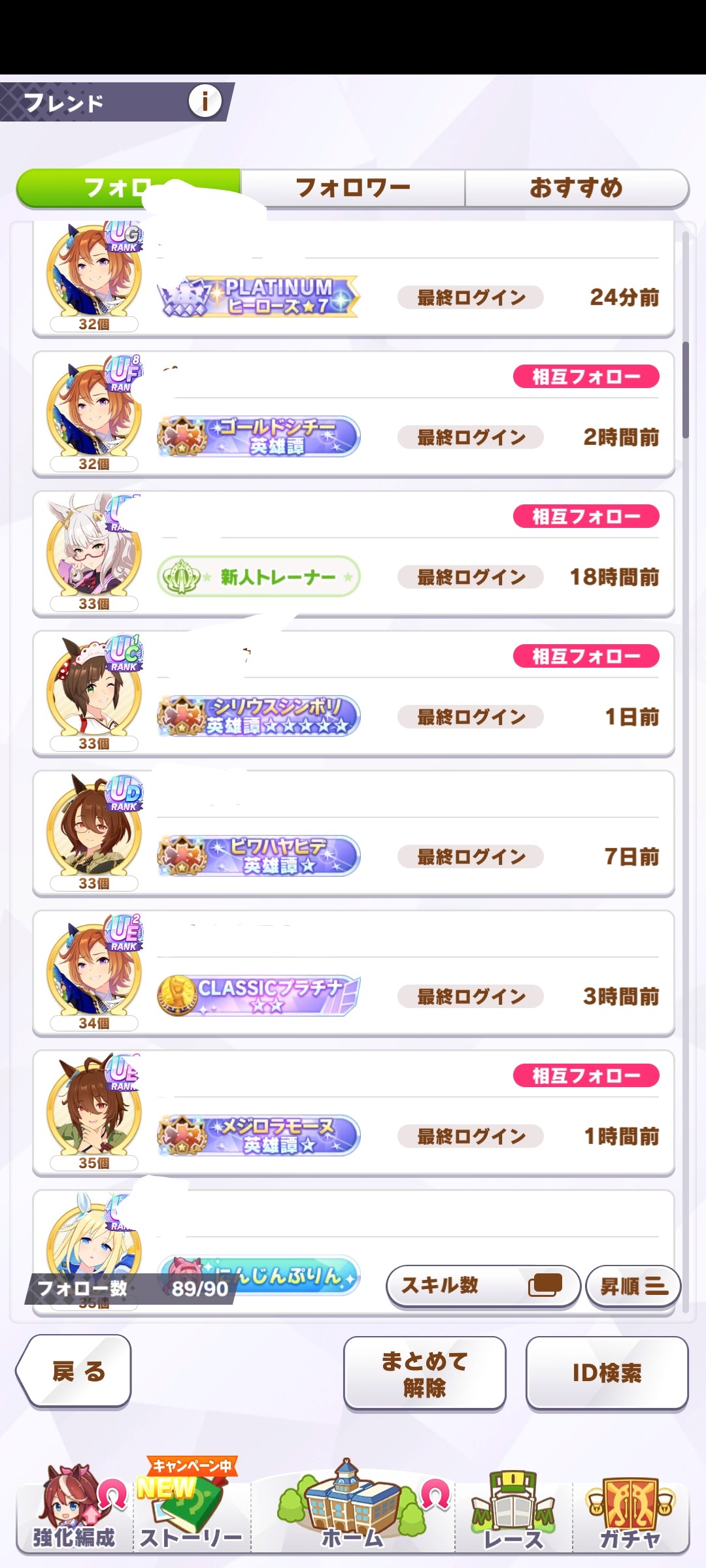Switch to the フォロワー tab

pos(353,188)
